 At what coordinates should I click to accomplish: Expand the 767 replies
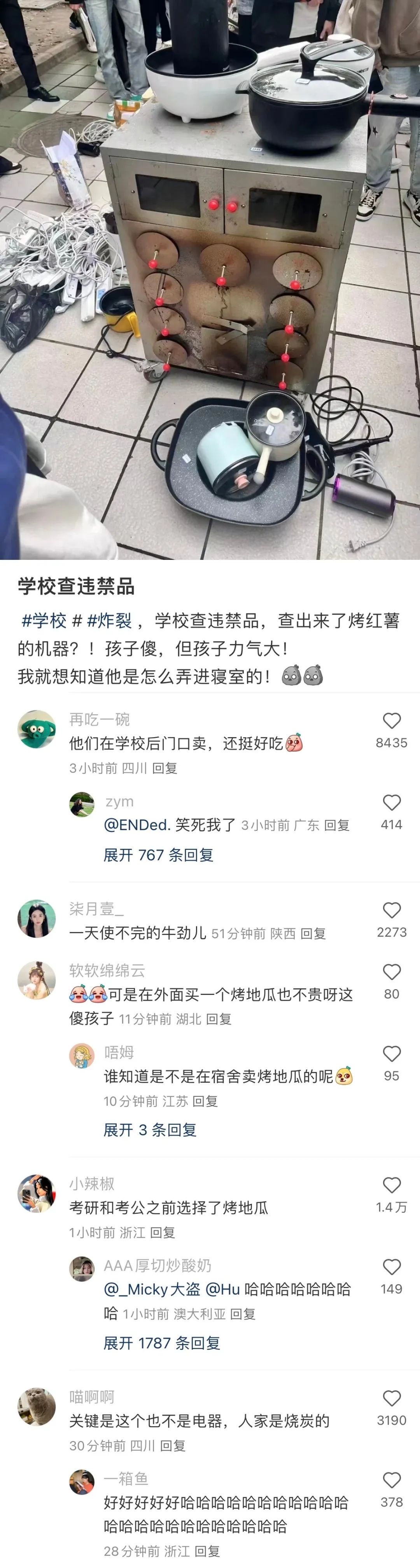(158, 855)
